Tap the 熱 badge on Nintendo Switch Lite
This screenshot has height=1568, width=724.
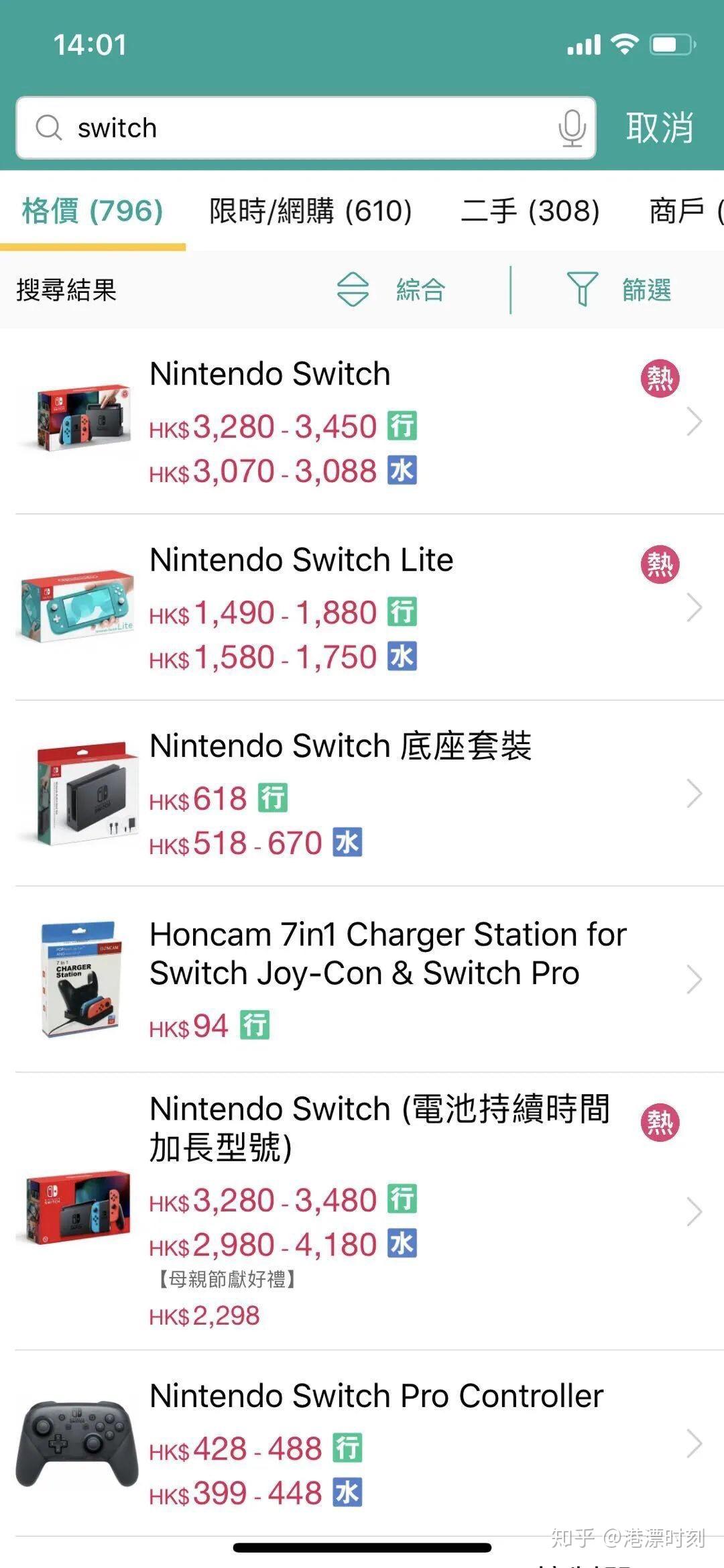click(659, 565)
